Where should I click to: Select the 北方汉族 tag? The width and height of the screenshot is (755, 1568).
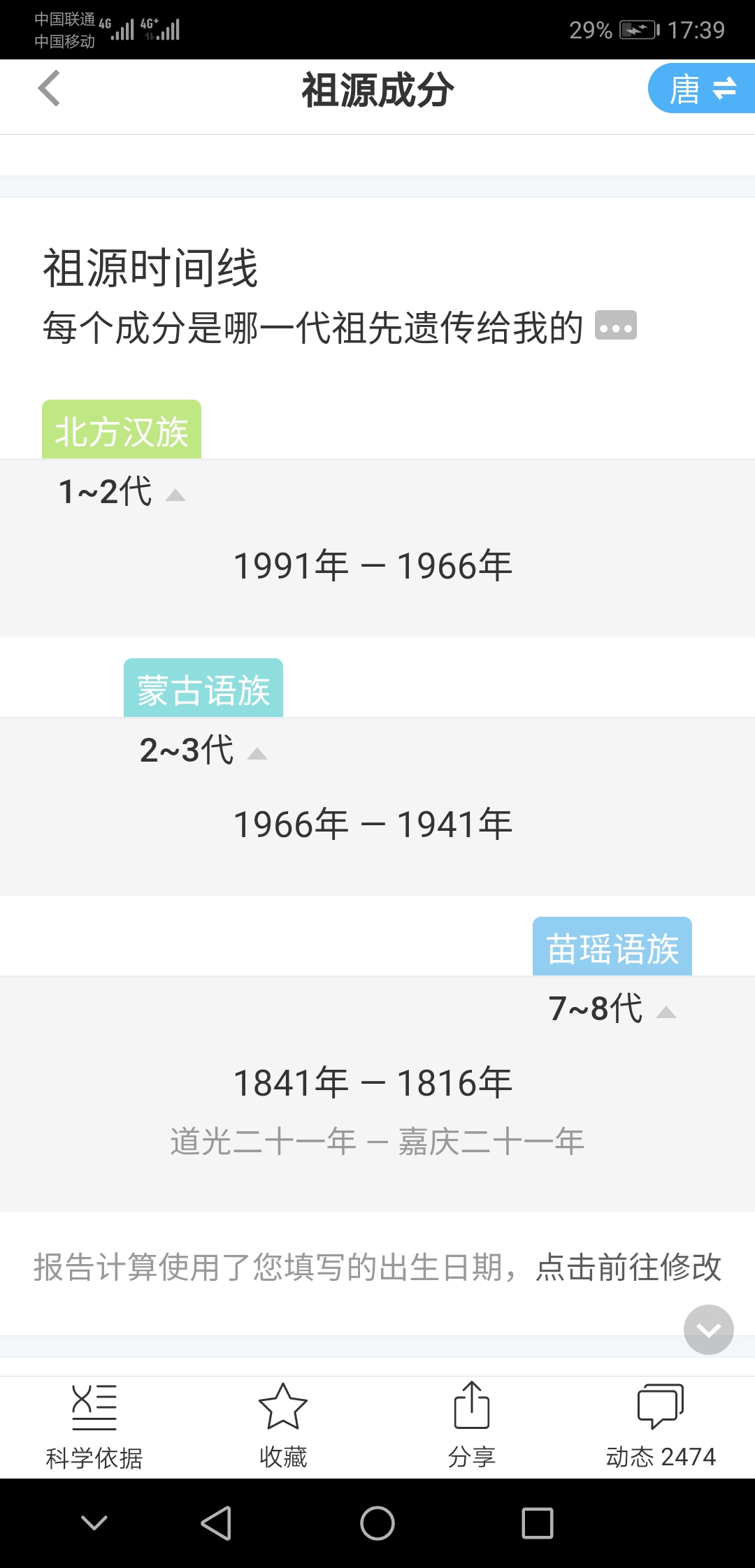pos(122,430)
